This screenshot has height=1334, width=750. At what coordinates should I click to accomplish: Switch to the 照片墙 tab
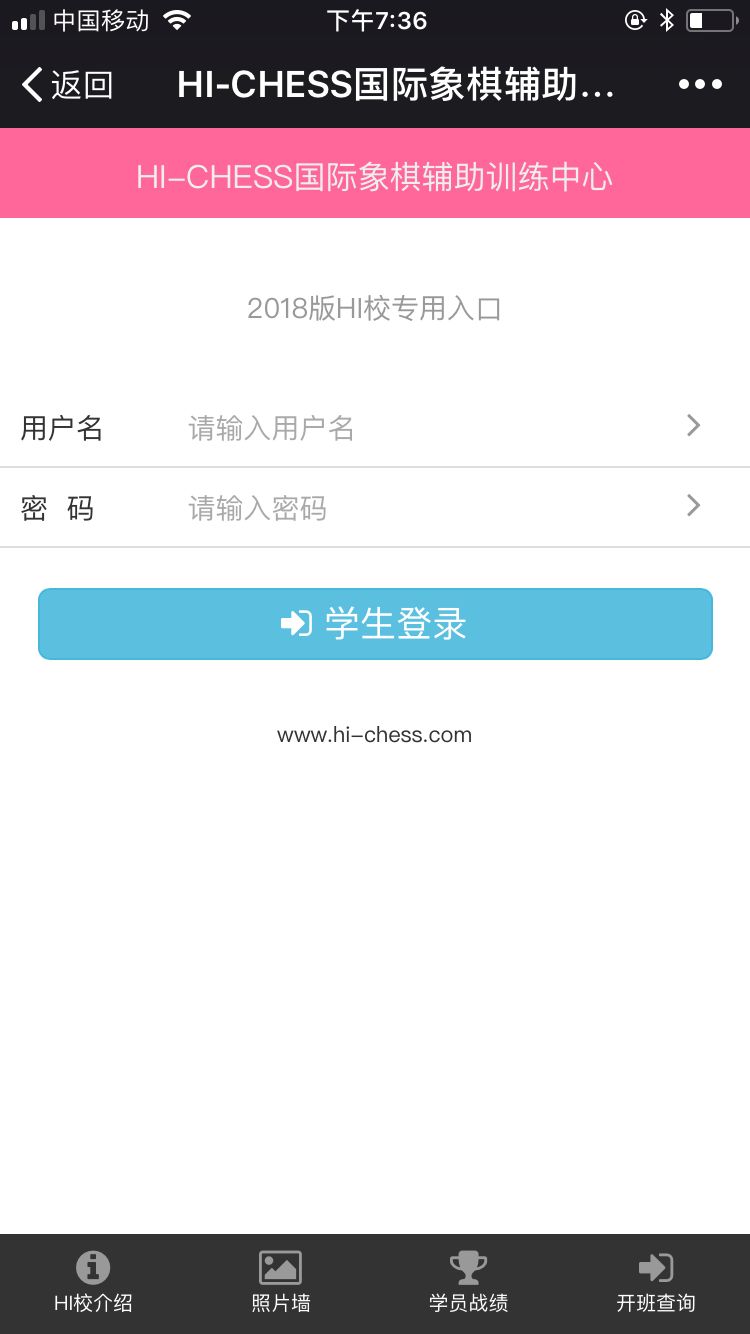[x=280, y=1284]
